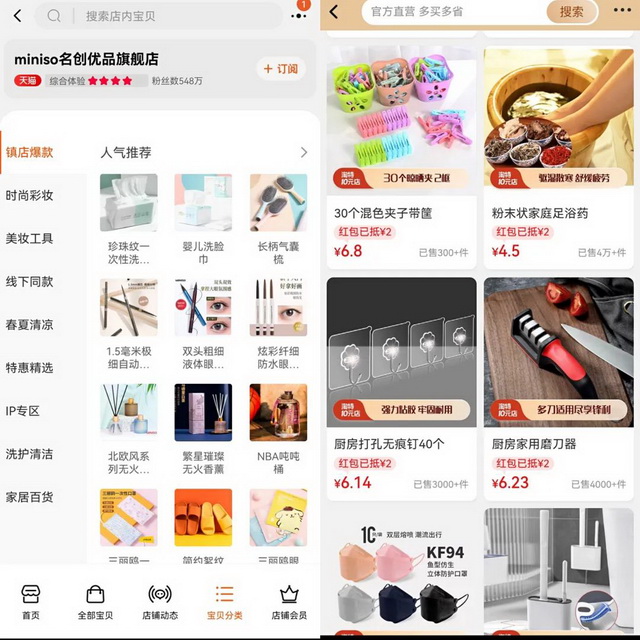The width and height of the screenshot is (640, 640).
Task: Open the three-dot more menu with badge
Action: [x=298, y=15]
